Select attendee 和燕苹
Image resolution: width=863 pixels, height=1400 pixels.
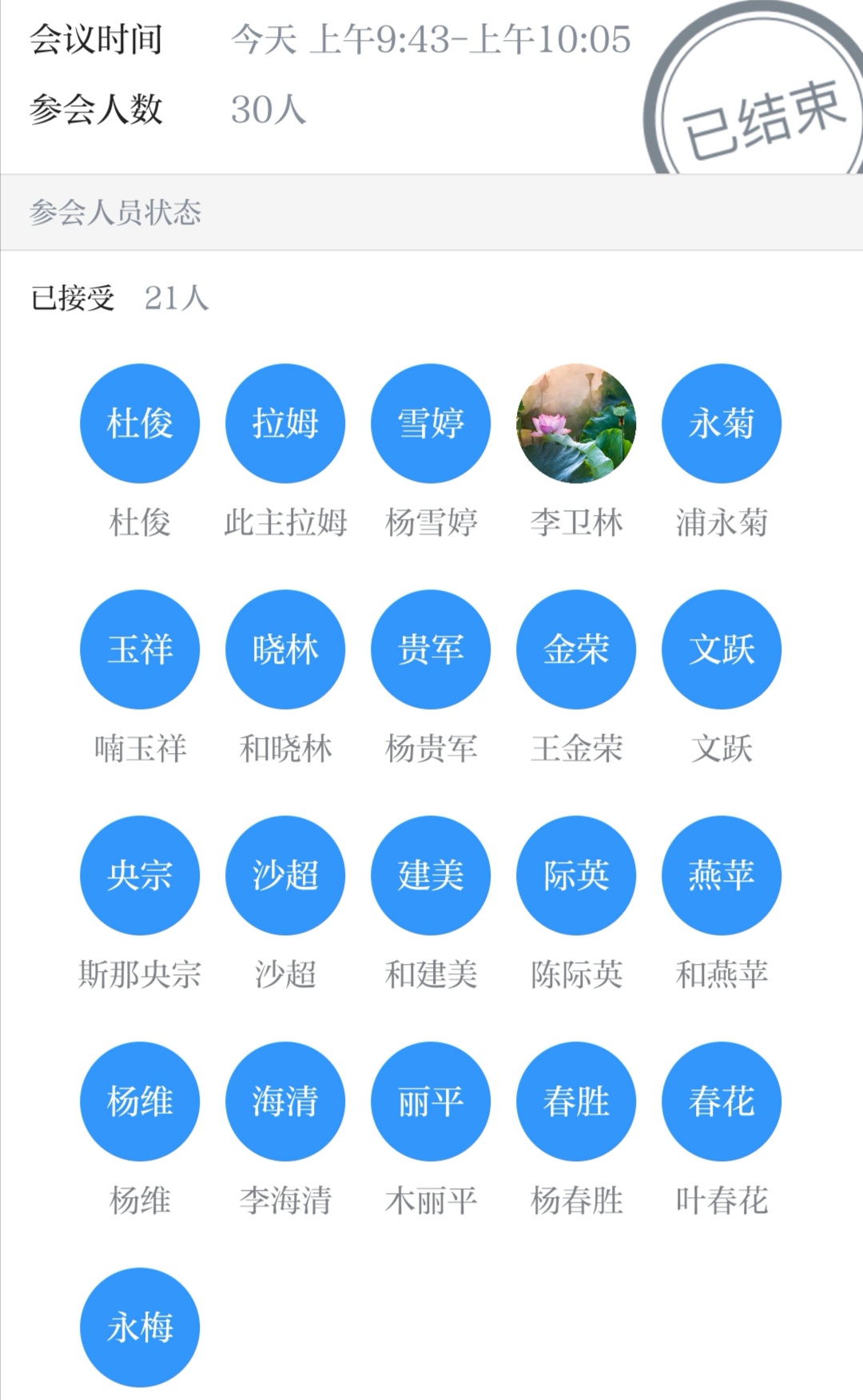pos(722,875)
